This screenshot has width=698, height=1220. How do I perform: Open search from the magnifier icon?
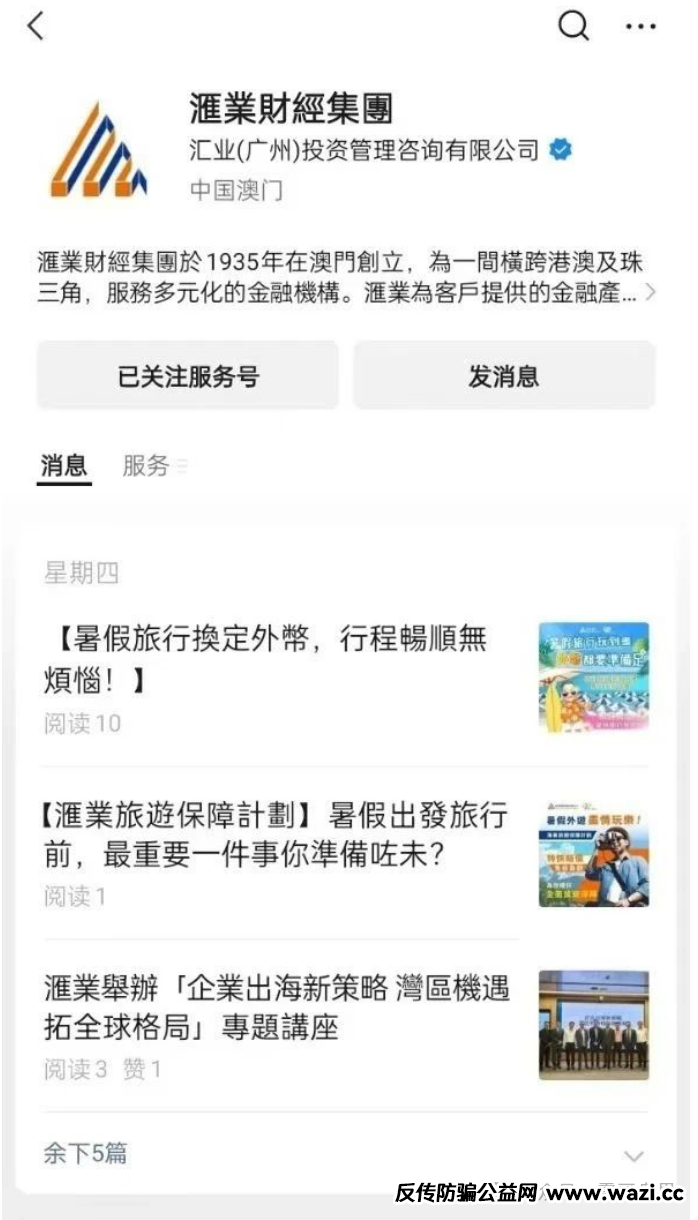(573, 27)
